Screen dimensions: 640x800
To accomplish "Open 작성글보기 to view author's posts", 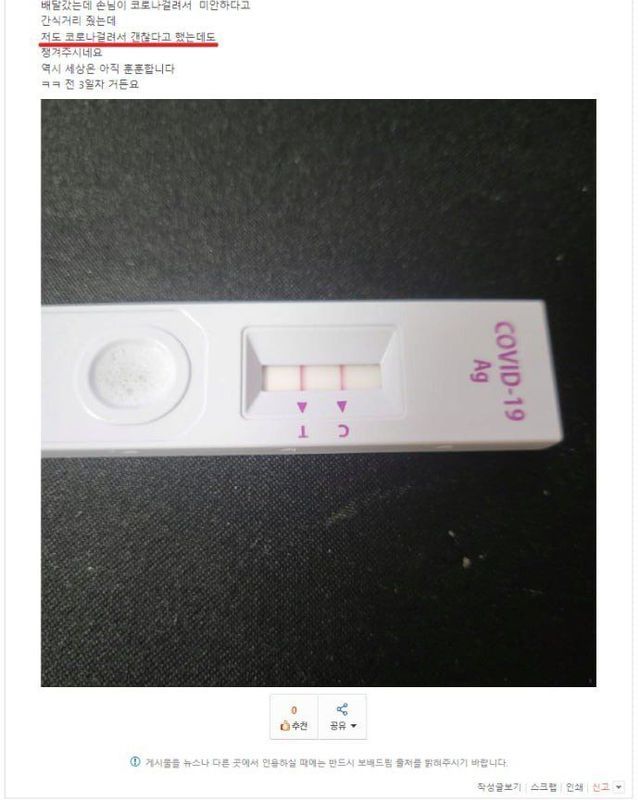I will tap(500, 787).
